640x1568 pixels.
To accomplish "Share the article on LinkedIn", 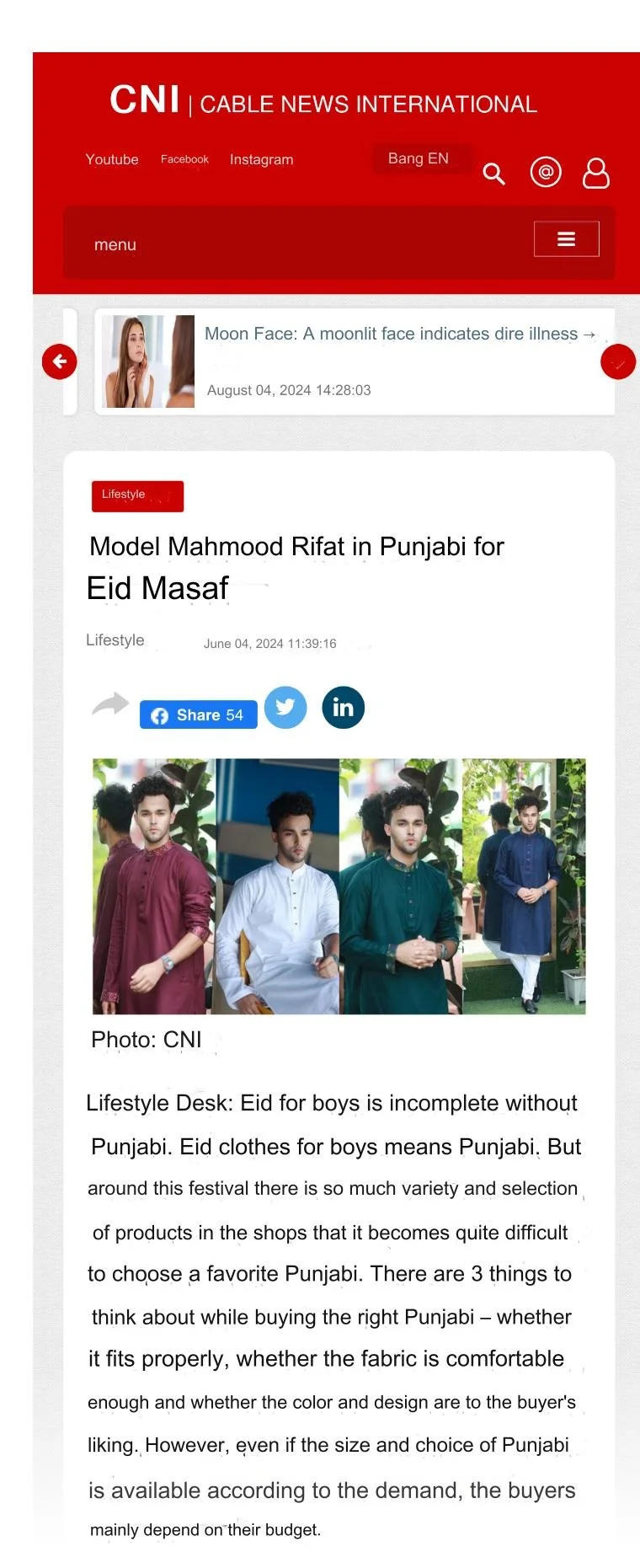I will click(344, 707).
